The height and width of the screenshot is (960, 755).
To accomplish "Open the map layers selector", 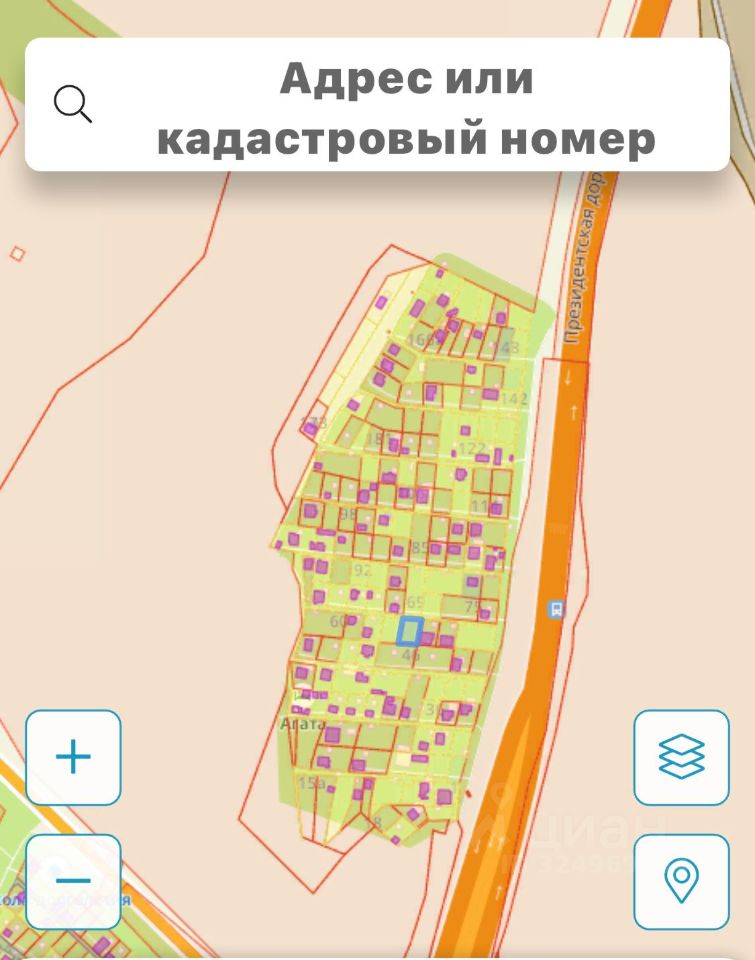I will 681,757.
